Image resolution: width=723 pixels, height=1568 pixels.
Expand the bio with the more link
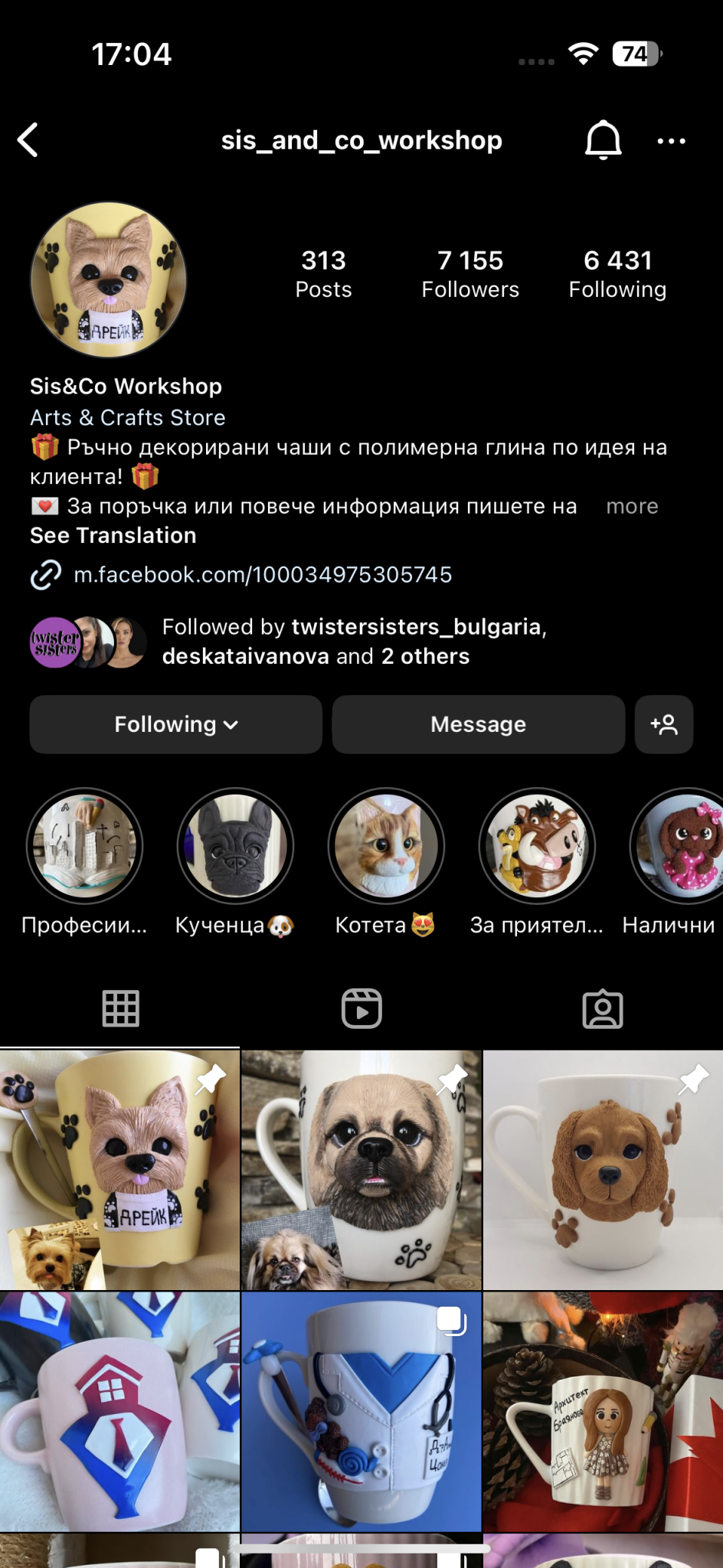[x=632, y=506]
